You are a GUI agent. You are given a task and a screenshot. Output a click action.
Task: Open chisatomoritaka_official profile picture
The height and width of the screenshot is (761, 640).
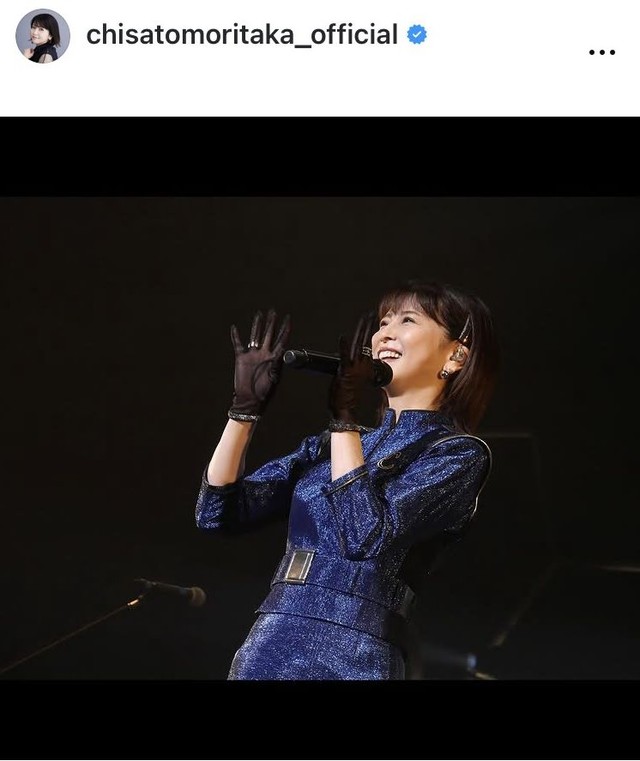click(x=43, y=36)
